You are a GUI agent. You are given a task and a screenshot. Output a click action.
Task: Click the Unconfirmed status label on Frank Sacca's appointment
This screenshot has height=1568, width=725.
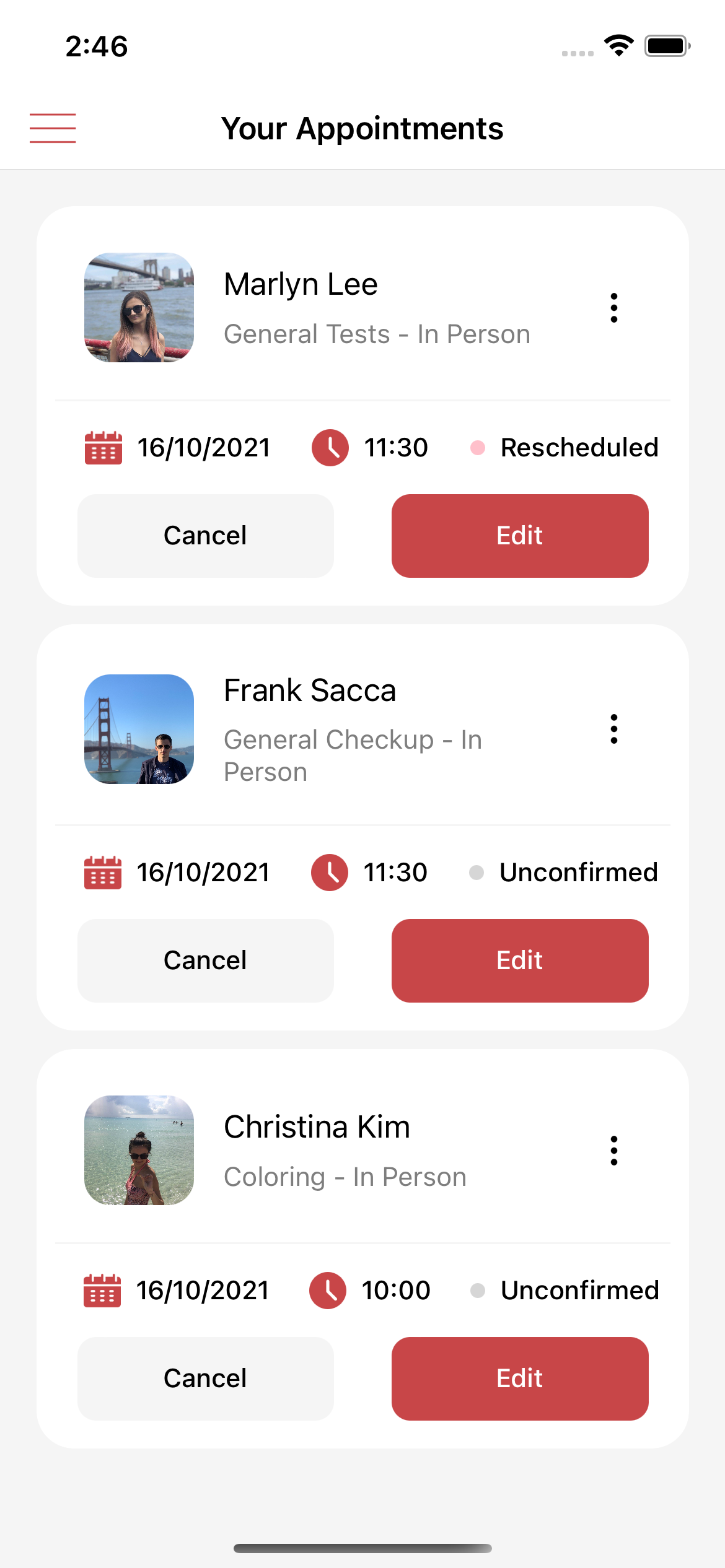(x=579, y=872)
